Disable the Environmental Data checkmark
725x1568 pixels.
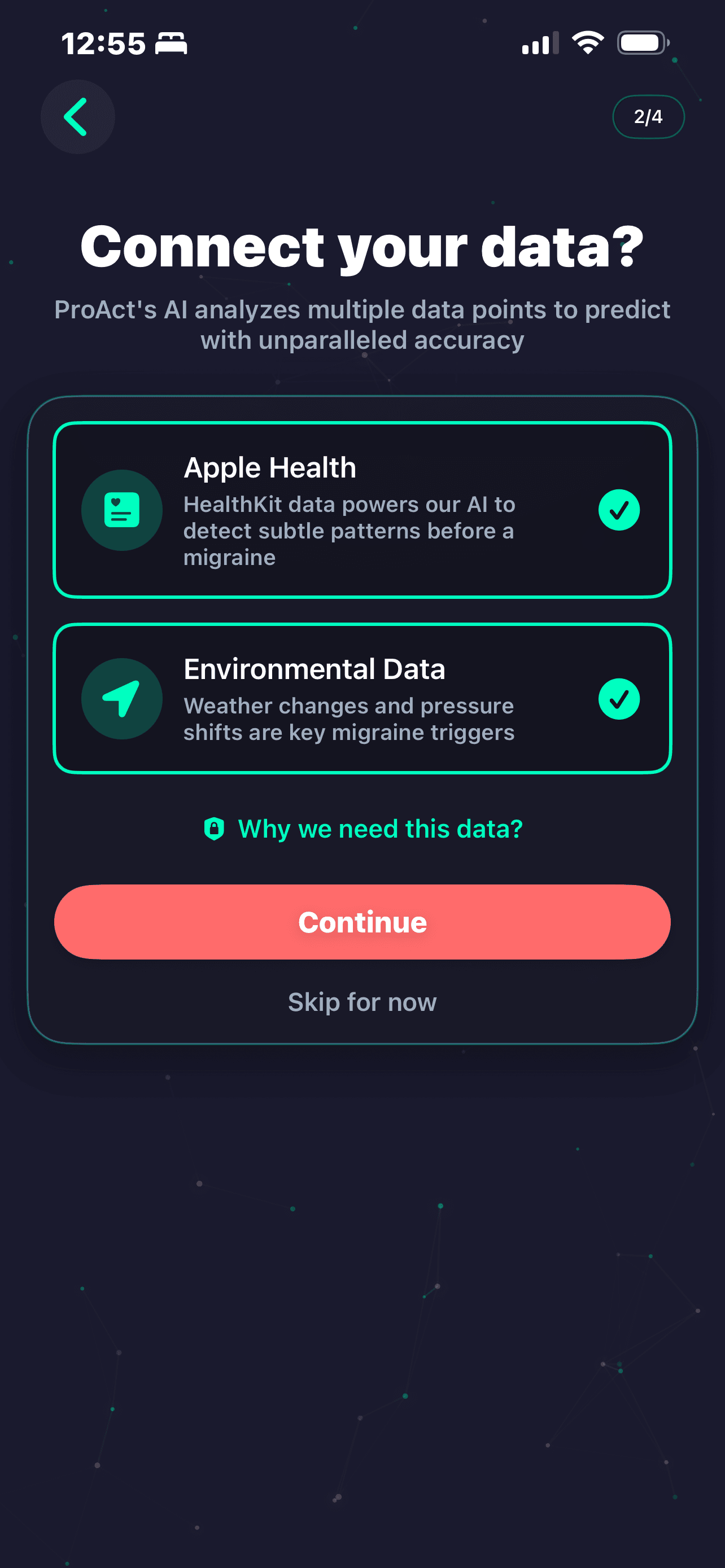pos(618,700)
